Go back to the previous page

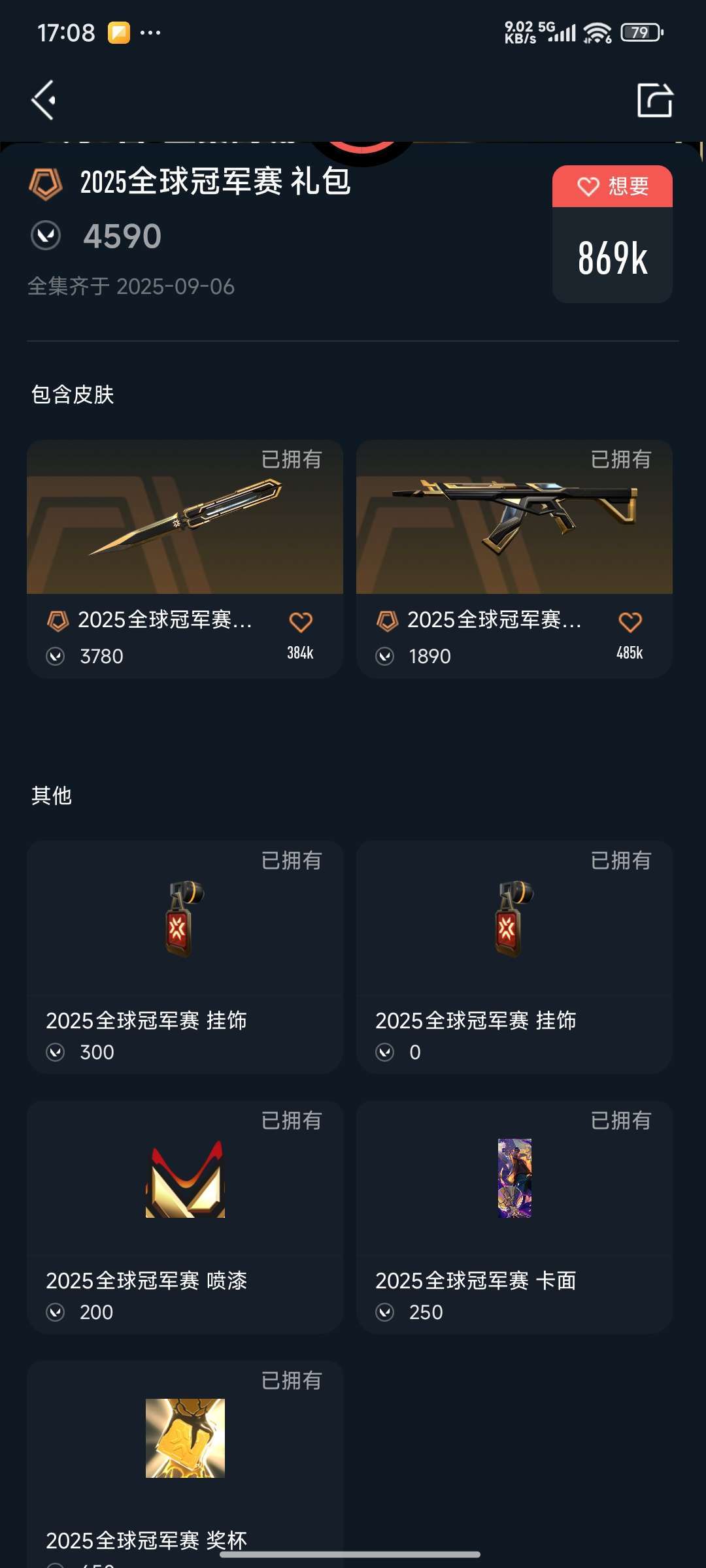[x=44, y=101]
